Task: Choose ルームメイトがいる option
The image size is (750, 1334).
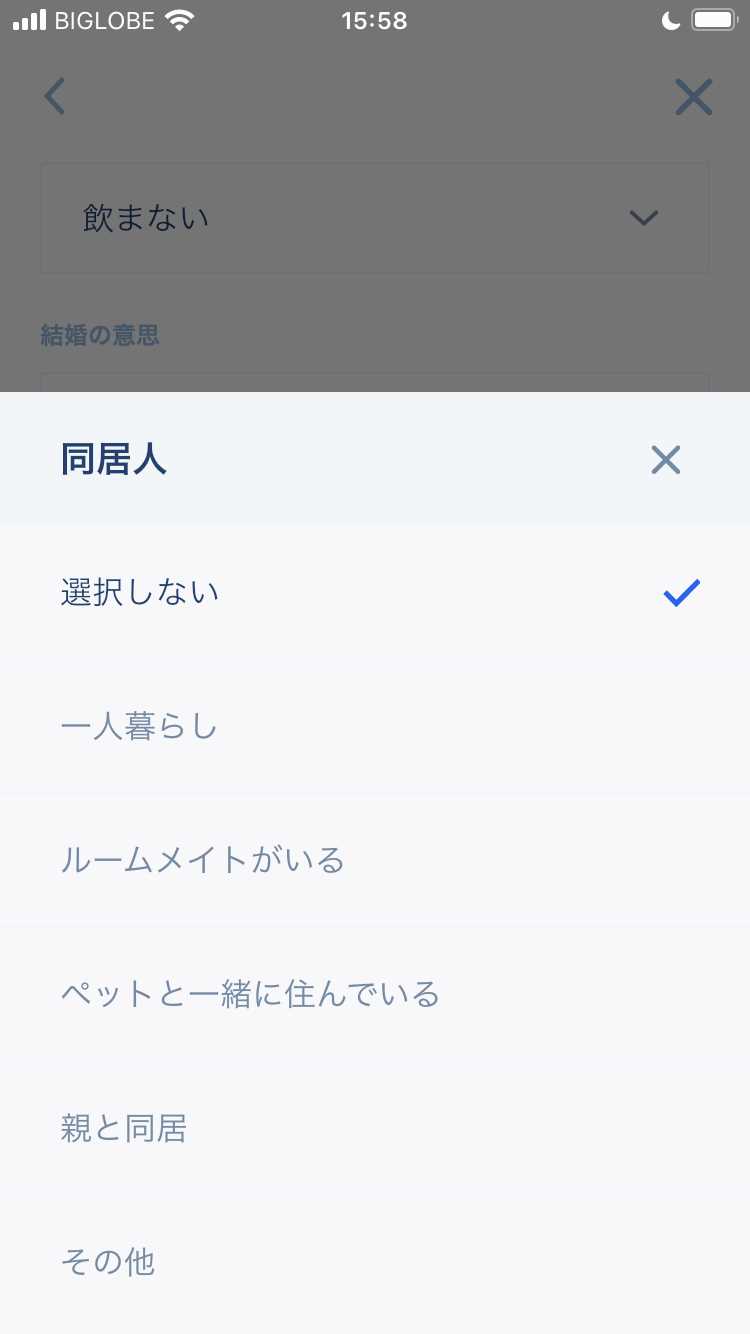Action: [202, 860]
